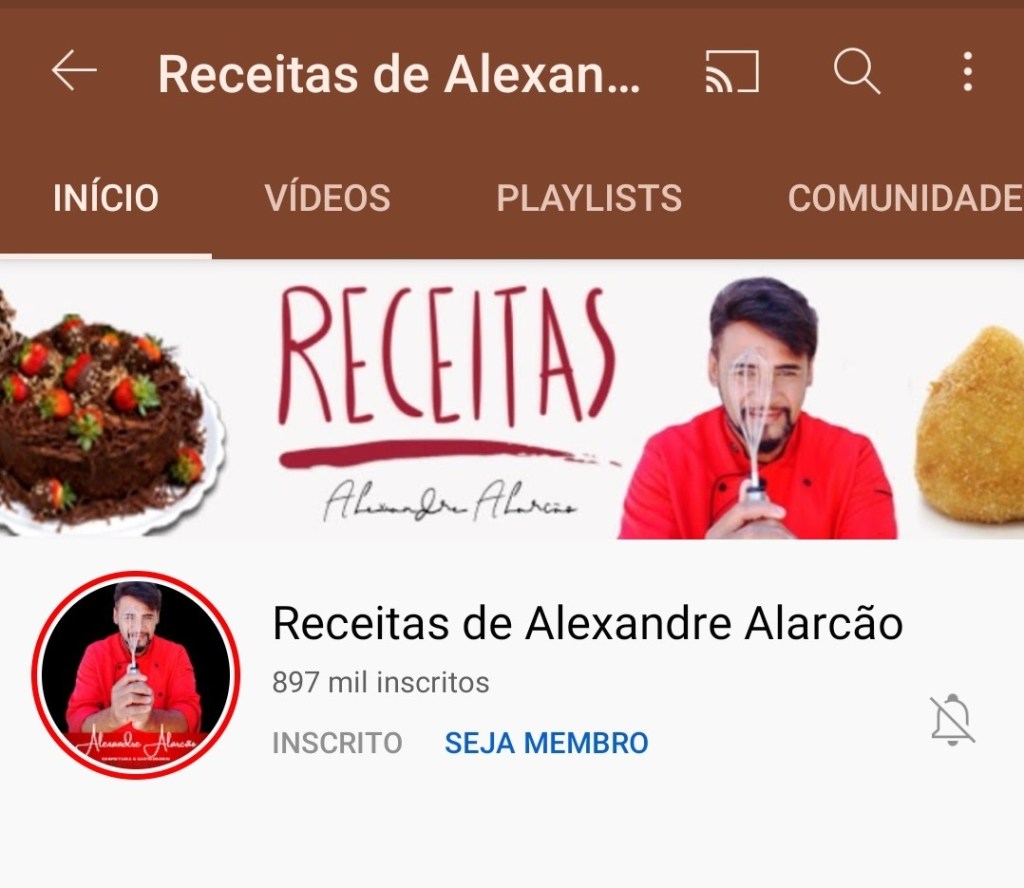Viewport: 1024px width, 888px height.
Task: Select the INÍCIO tab
Action: coord(106,198)
